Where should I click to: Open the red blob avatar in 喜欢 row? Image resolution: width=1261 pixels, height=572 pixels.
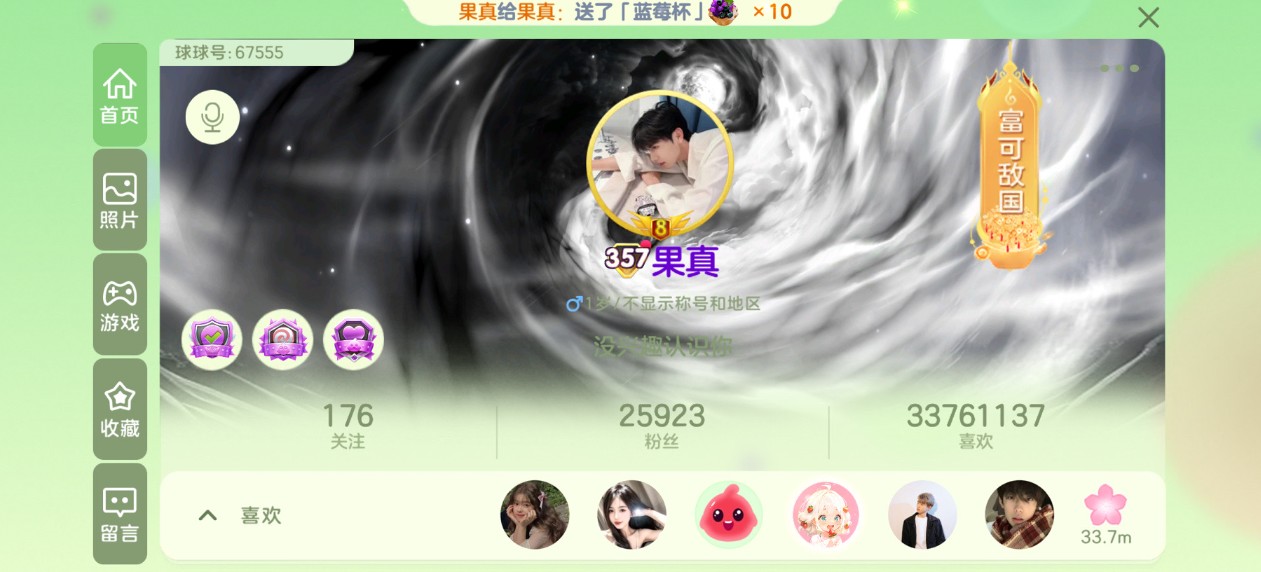[x=729, y=515]
